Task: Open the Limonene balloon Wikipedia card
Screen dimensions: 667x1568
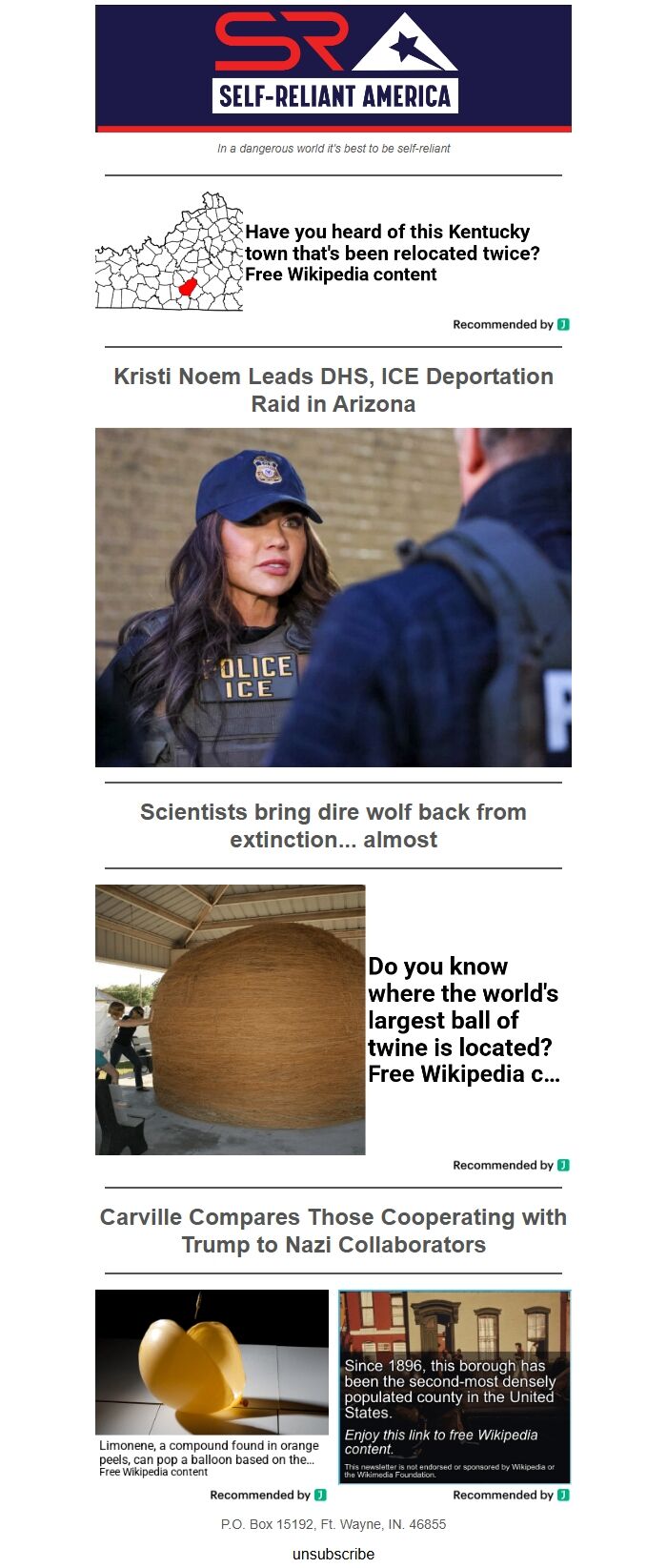Action: click(x=212, y=1384)
